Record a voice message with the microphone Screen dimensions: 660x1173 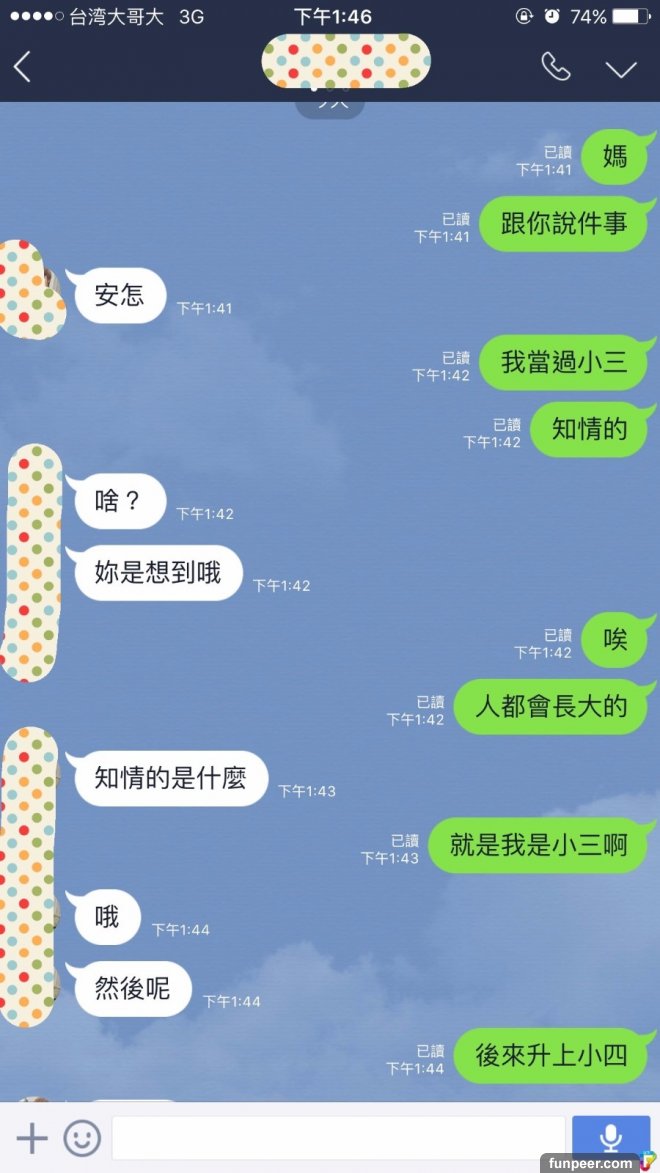coord(610,1138)
